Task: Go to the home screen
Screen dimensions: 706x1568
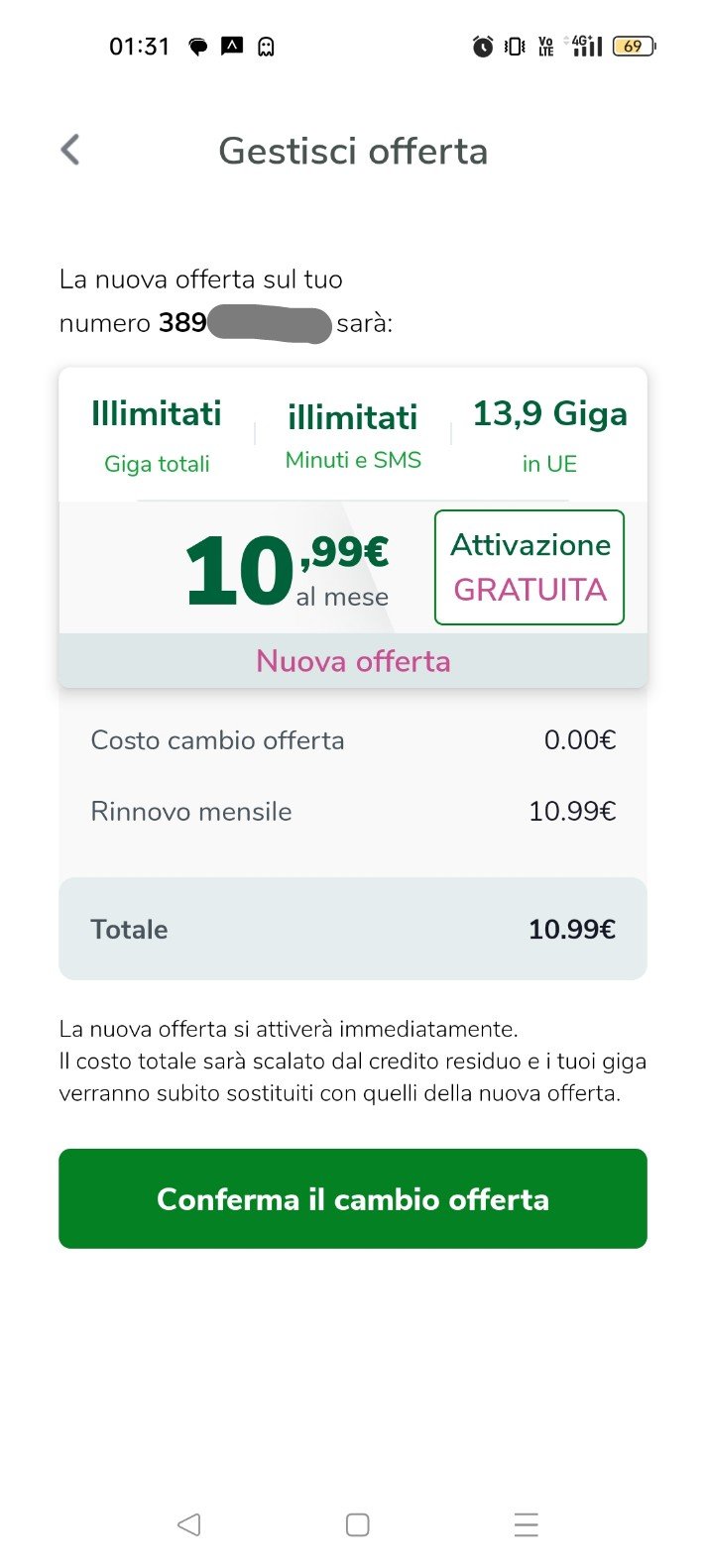Action: (x=358, y=1523)
